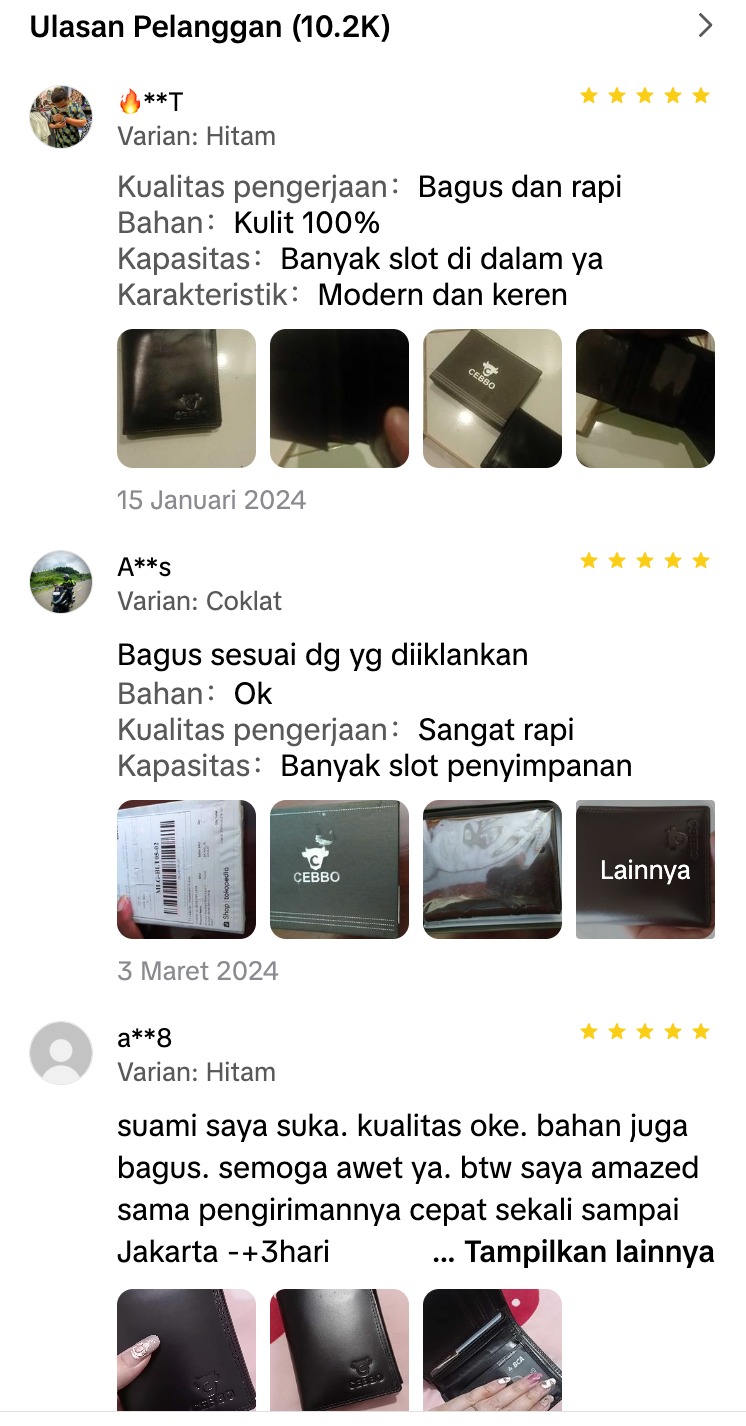Open all customer reviews via the chevron
746x1426 pixels.
[705, 26]
